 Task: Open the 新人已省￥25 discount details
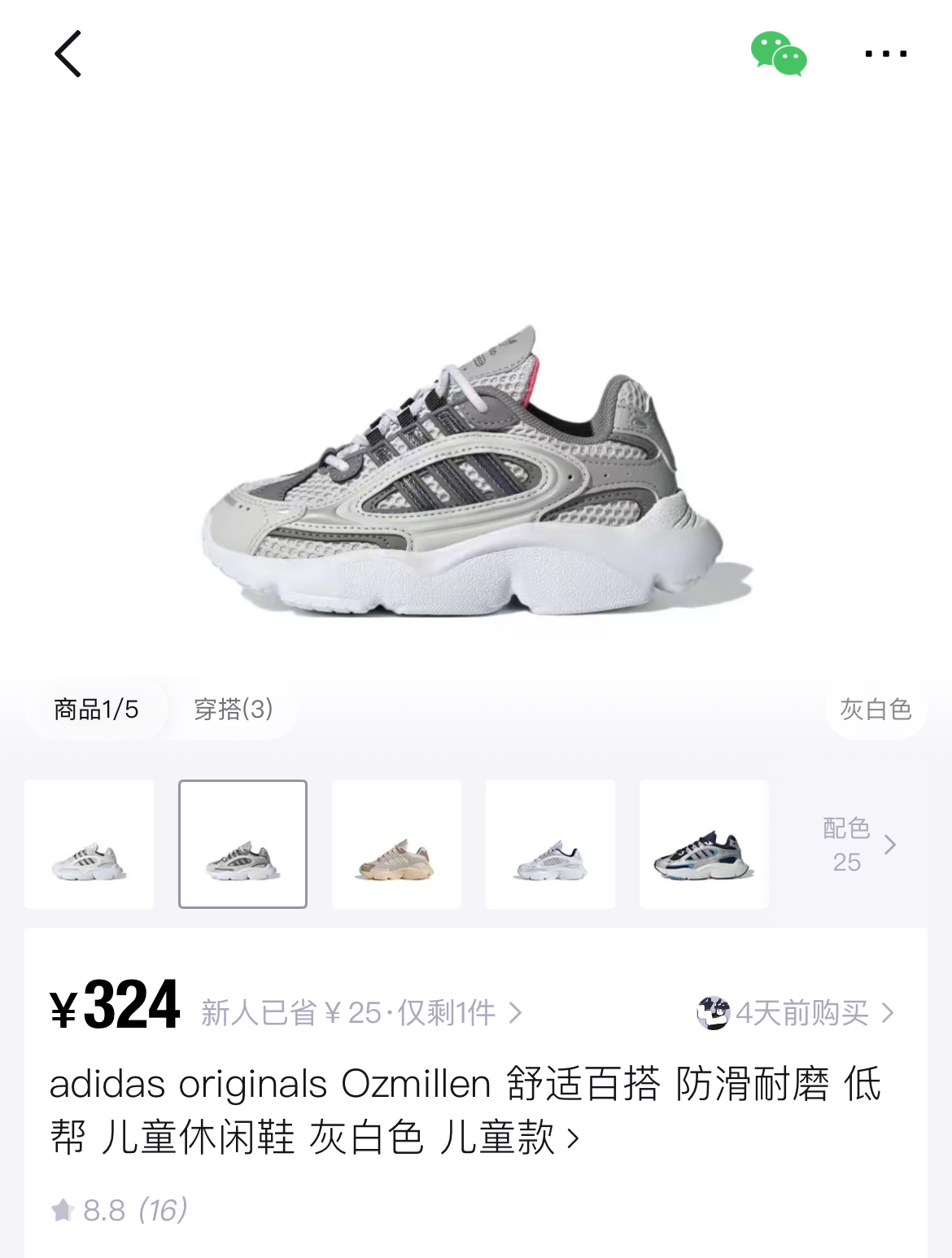pos(361,1013)
